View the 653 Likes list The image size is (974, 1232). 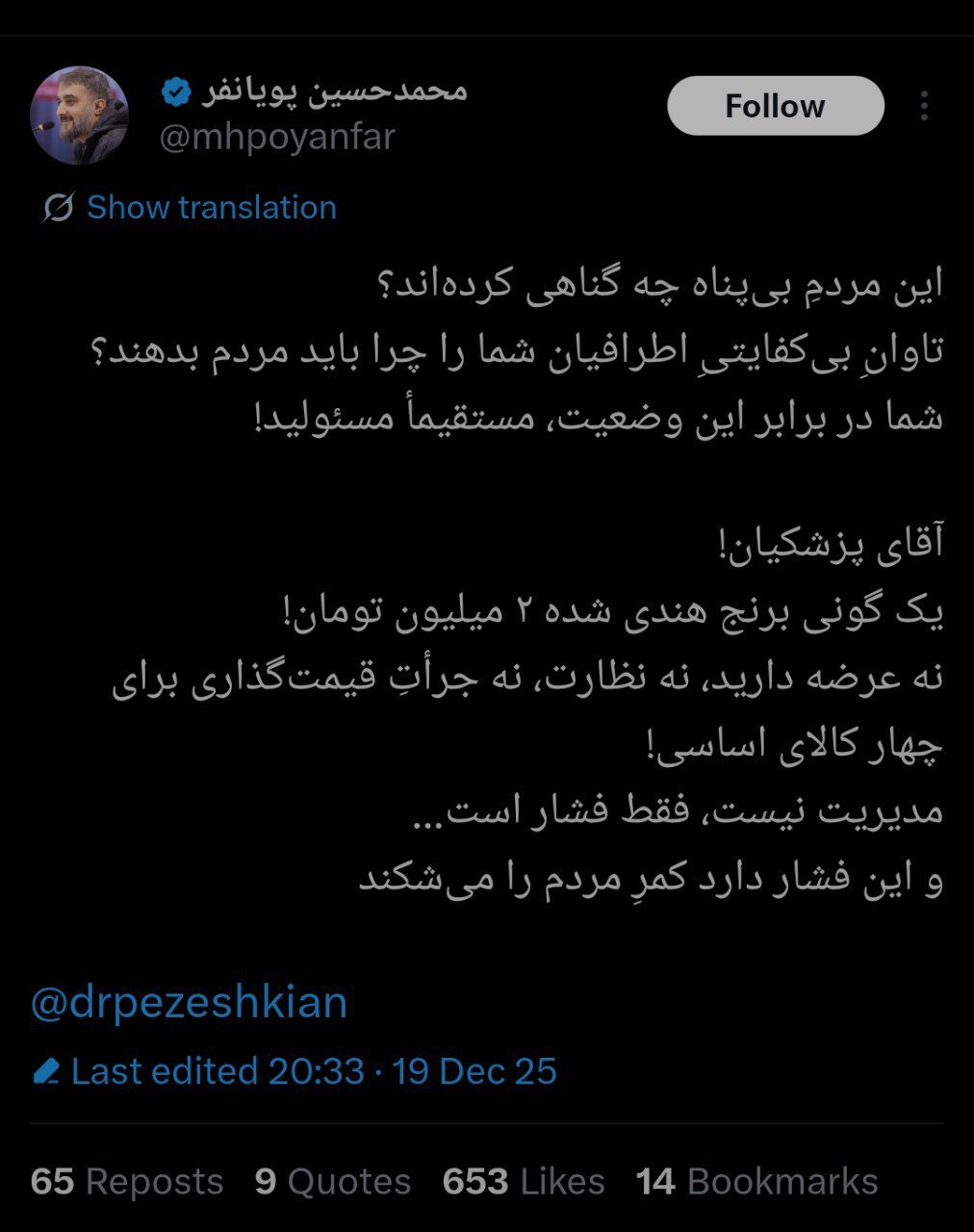click(524, 1181)
